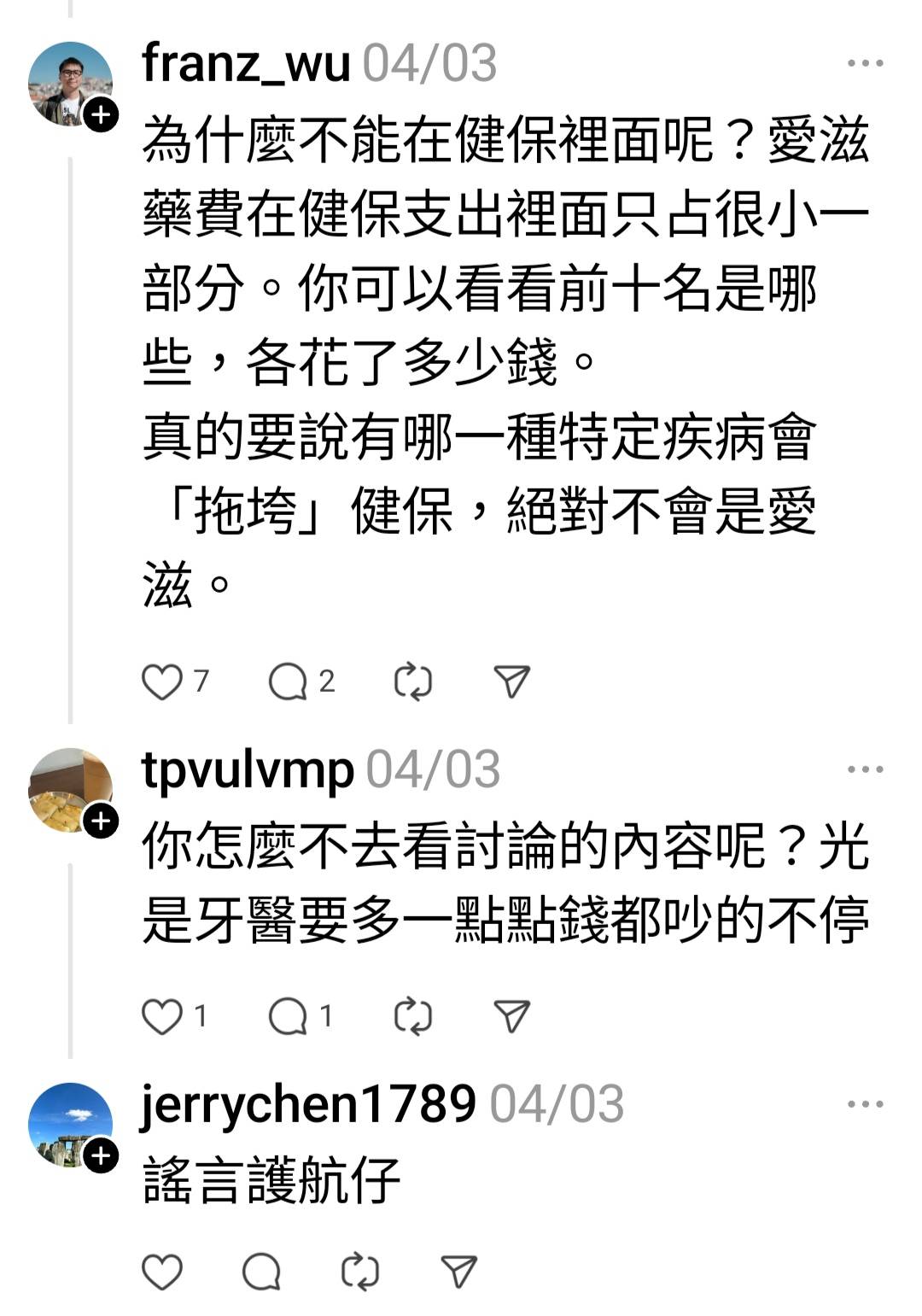922x1316 pixels.
Task: Like jerrychen1789's reply
Action: click(161, 1272)
